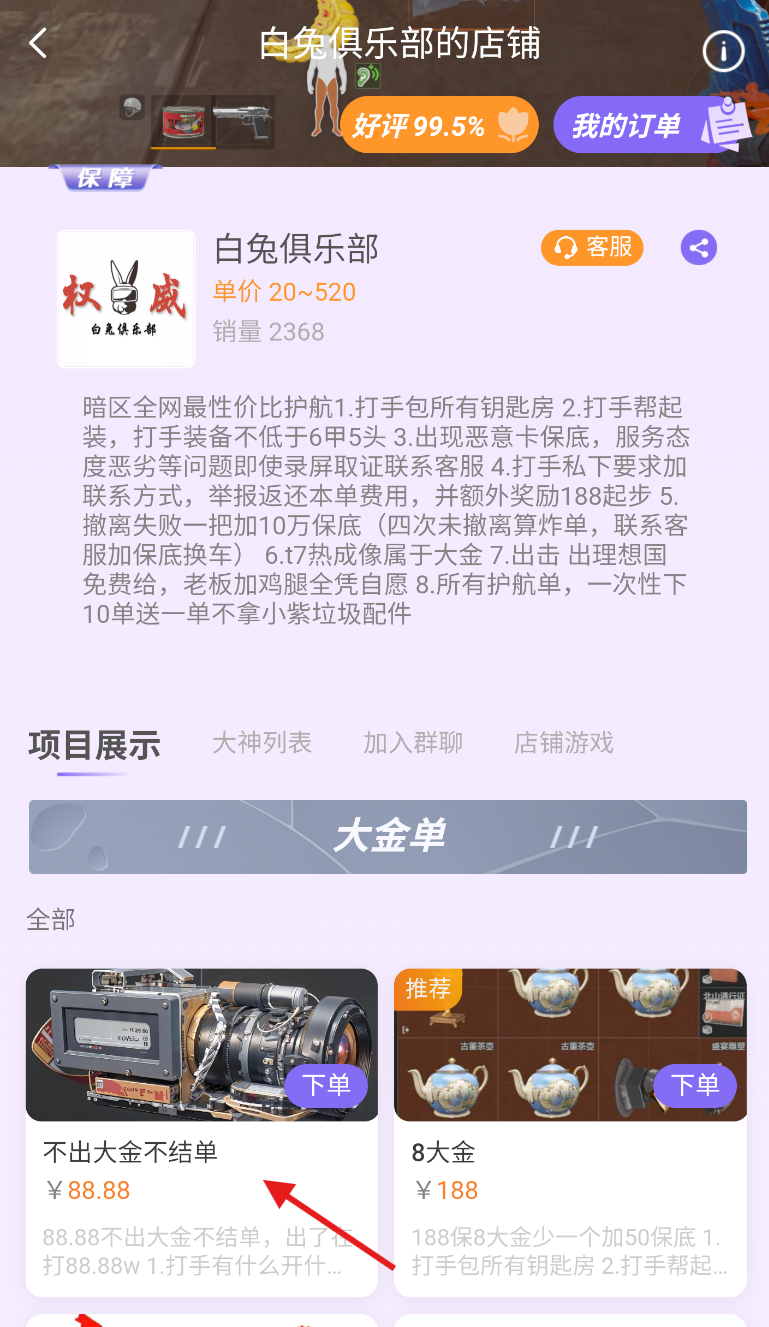The image size is (769, 1327).
Task: Go back from the shop page
Action: (39, 44)
